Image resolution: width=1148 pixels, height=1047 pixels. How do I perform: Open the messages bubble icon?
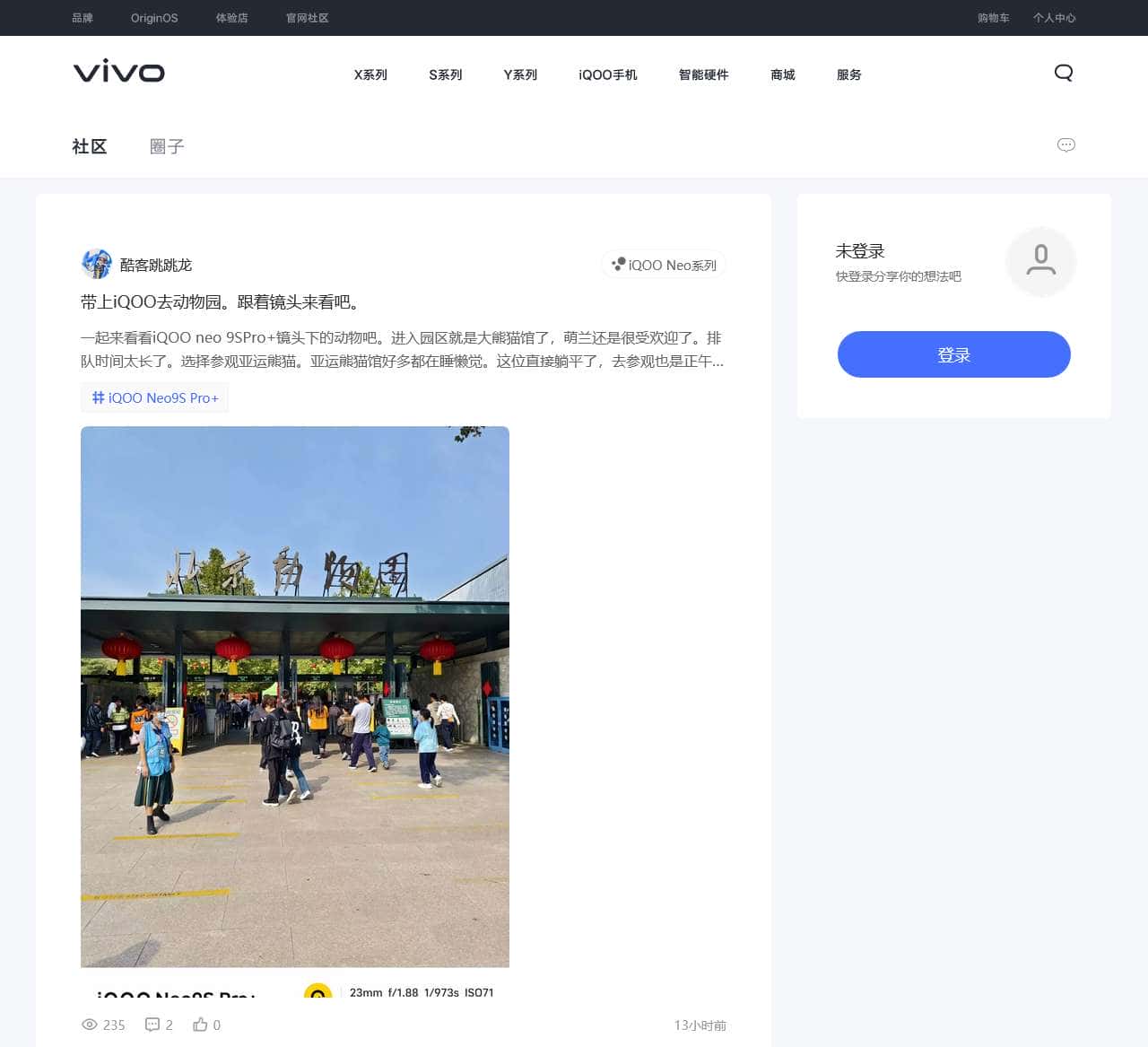click(x=1065, y=145)
